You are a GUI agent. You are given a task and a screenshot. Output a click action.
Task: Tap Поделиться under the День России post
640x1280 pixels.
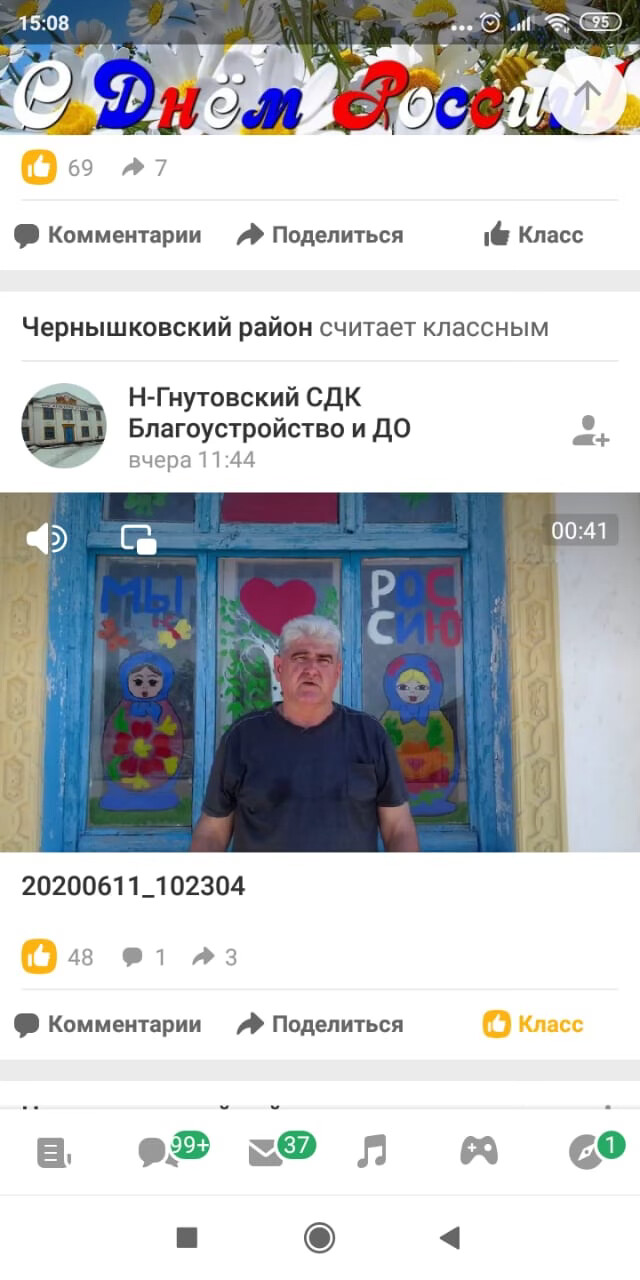coord(320,235)
